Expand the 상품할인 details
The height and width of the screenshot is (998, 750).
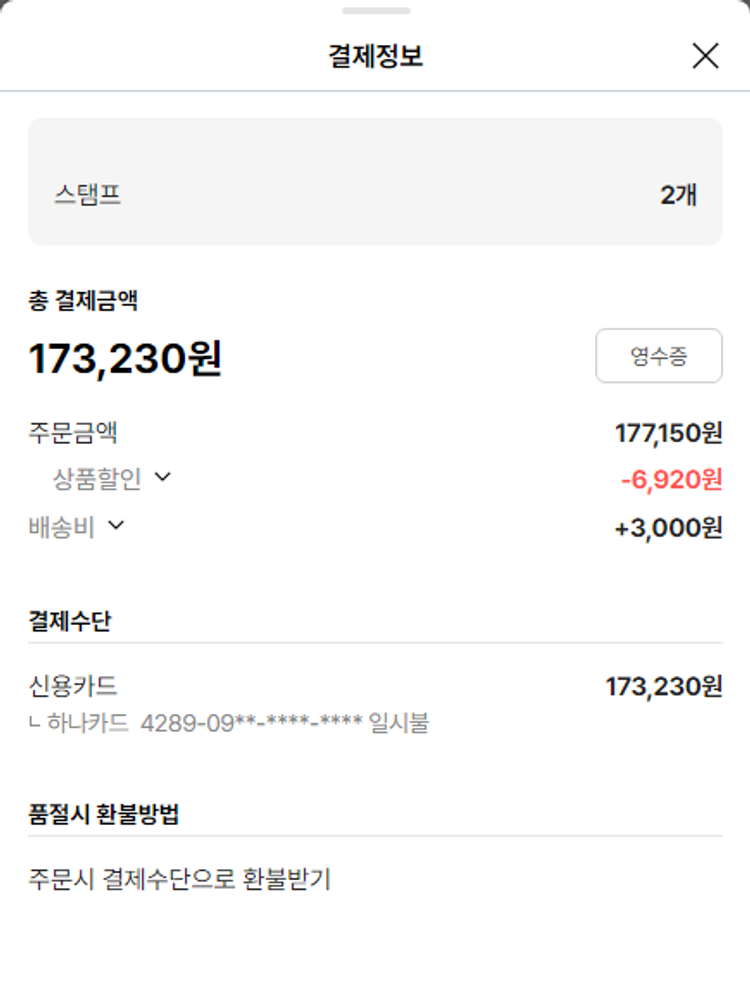[x=162, y=478]
